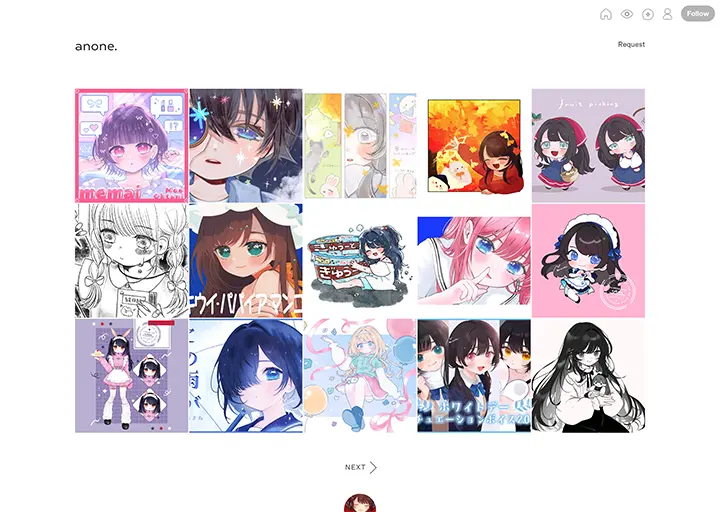View the blonde girl with balloons artwork
The width and height of the screenshot is (720, 512).
pos(359,376)
